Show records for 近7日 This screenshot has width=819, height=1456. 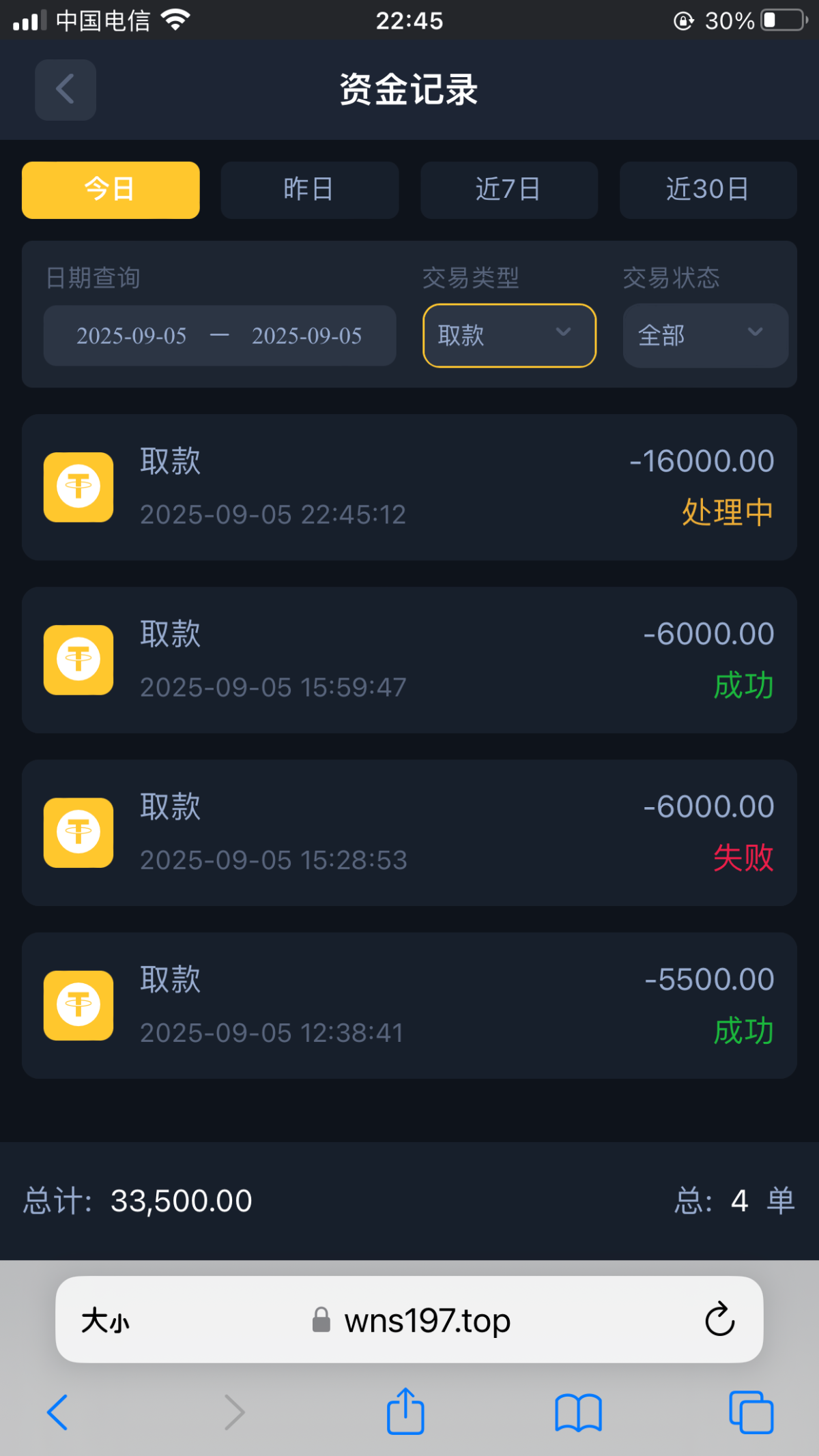click(x=508, y=190)
